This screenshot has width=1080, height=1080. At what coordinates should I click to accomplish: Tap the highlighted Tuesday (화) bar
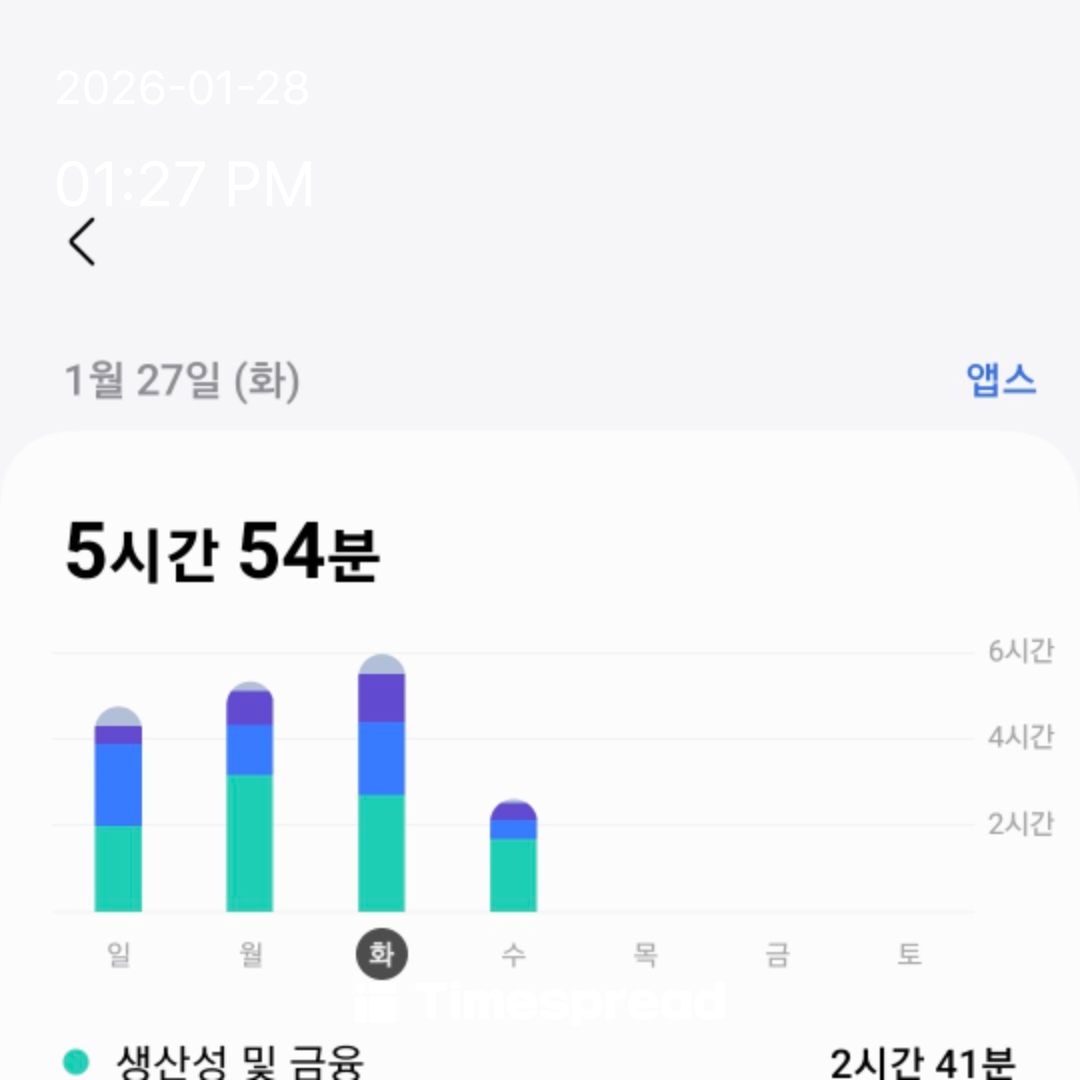click(381, 785)
